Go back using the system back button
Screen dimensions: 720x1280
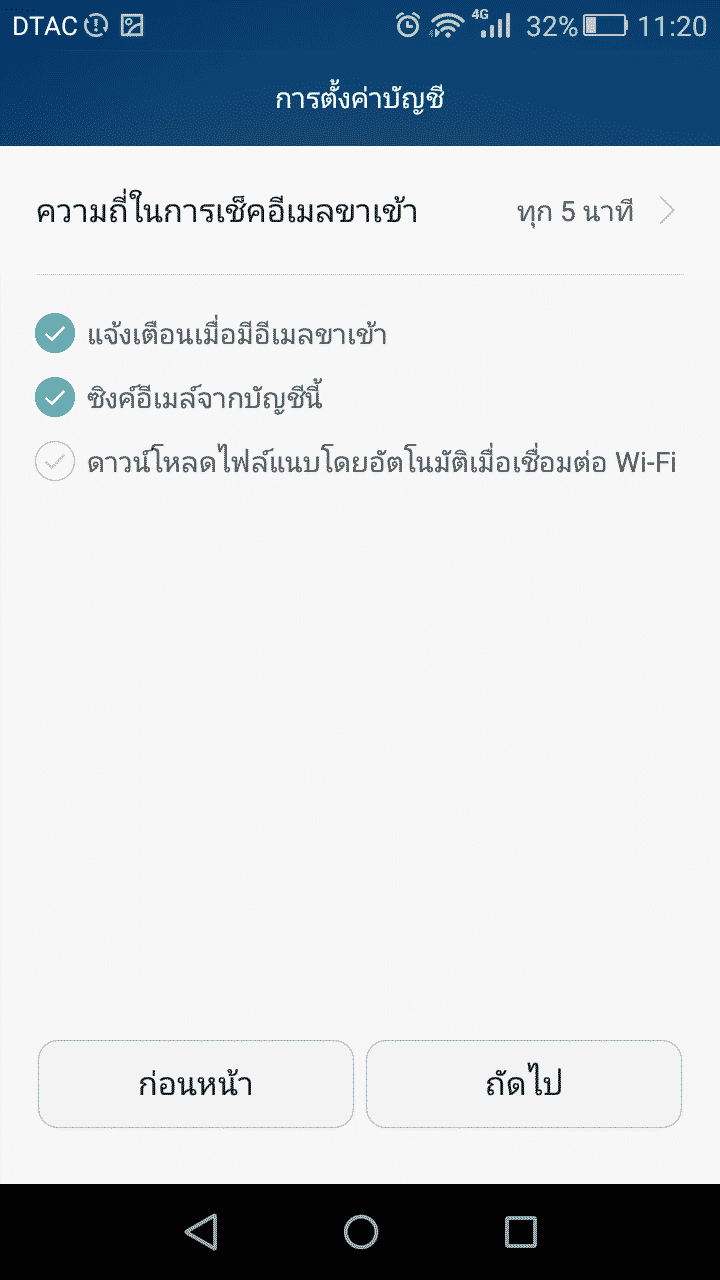(201, 1232)
